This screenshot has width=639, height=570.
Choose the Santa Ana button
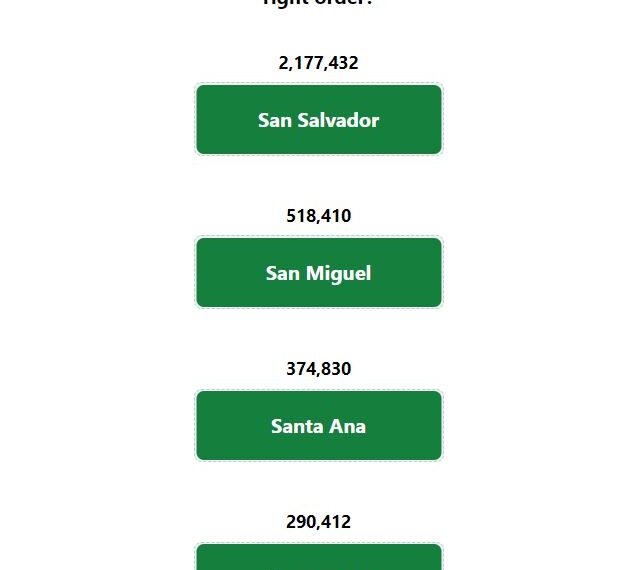[318, 426]
